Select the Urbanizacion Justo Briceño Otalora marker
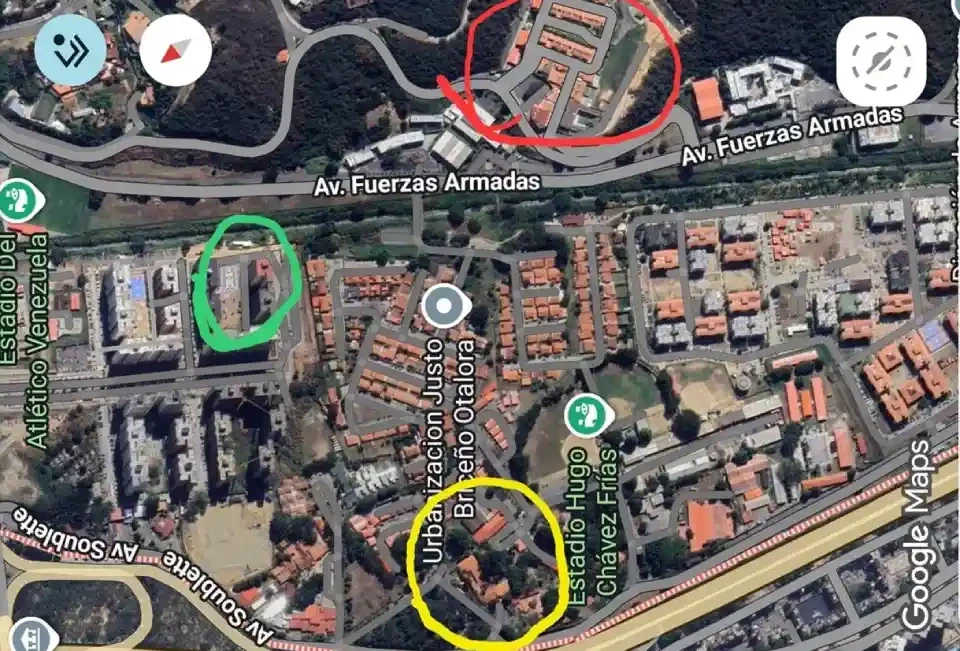960x651 pixels. (x=445, y=305)
